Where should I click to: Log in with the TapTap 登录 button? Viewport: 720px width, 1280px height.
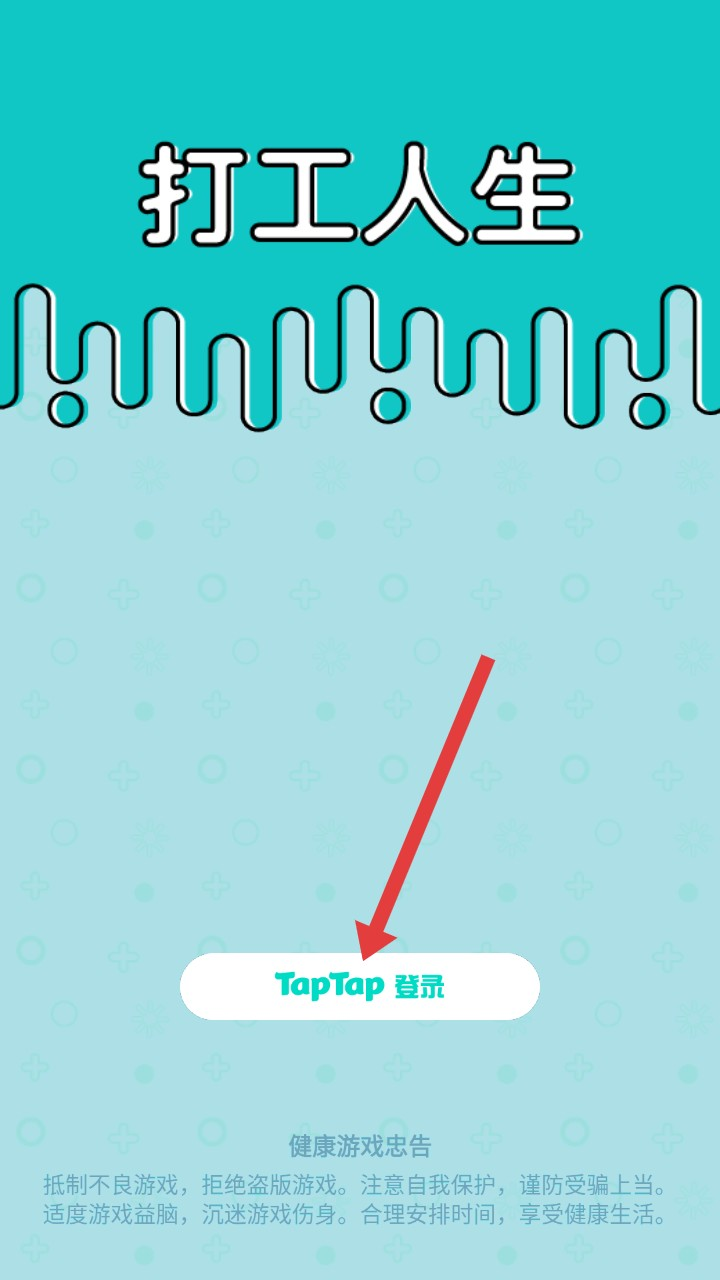(x=360, y=986)
